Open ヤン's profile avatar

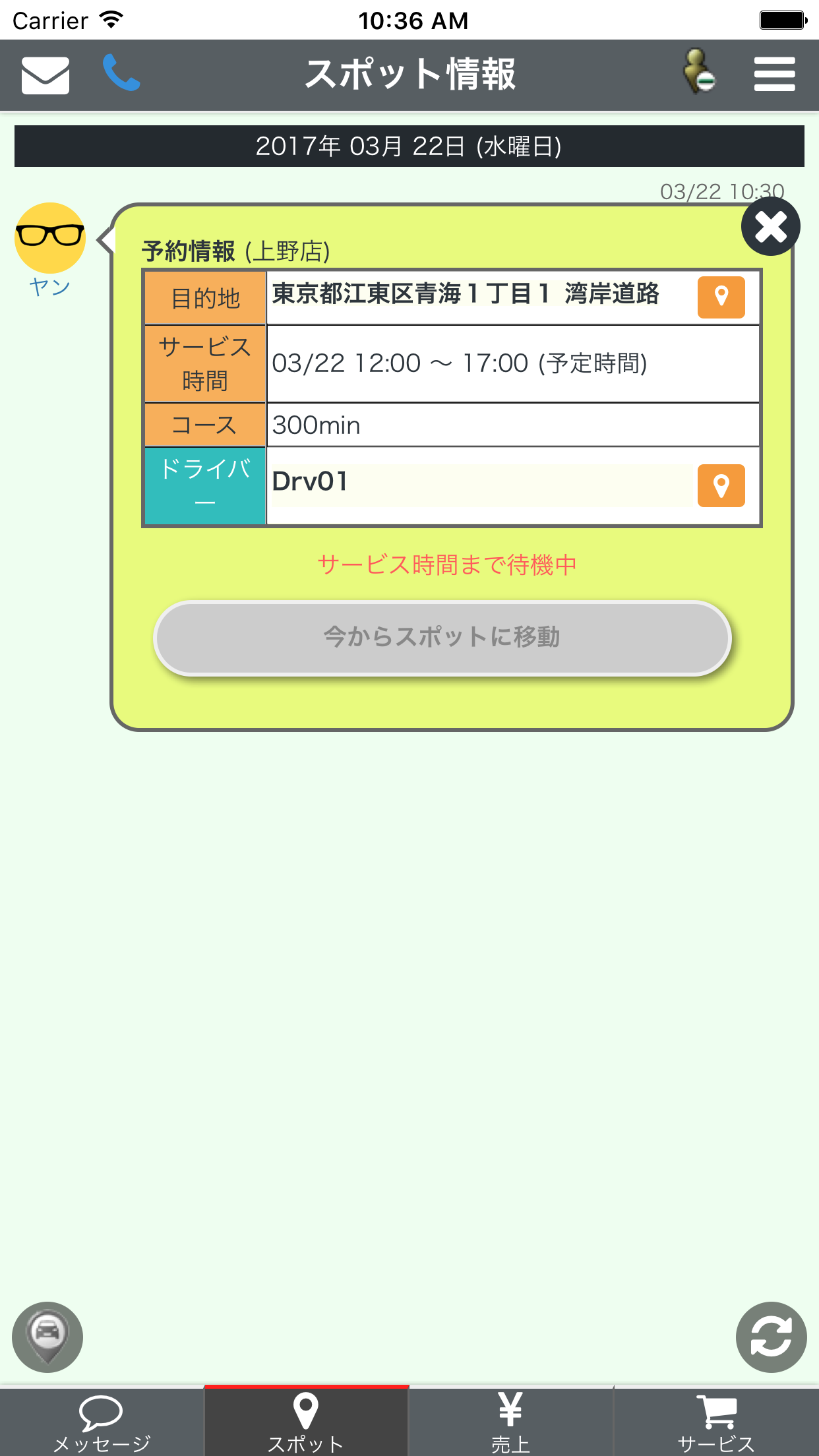[50, 239]
